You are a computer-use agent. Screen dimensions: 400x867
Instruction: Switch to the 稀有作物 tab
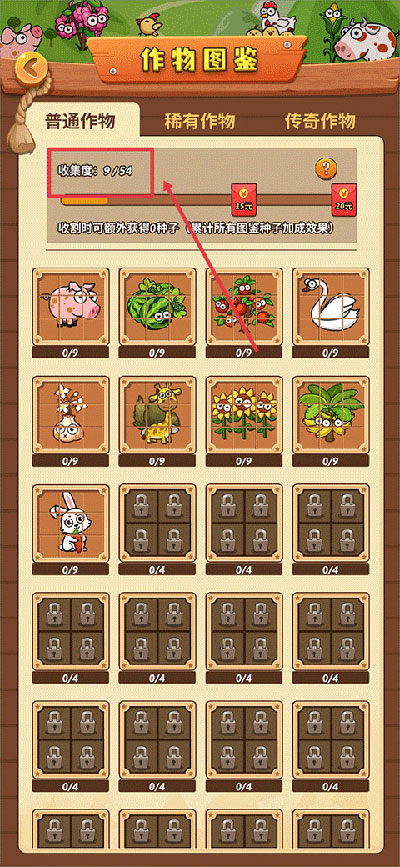click(200, 121)
